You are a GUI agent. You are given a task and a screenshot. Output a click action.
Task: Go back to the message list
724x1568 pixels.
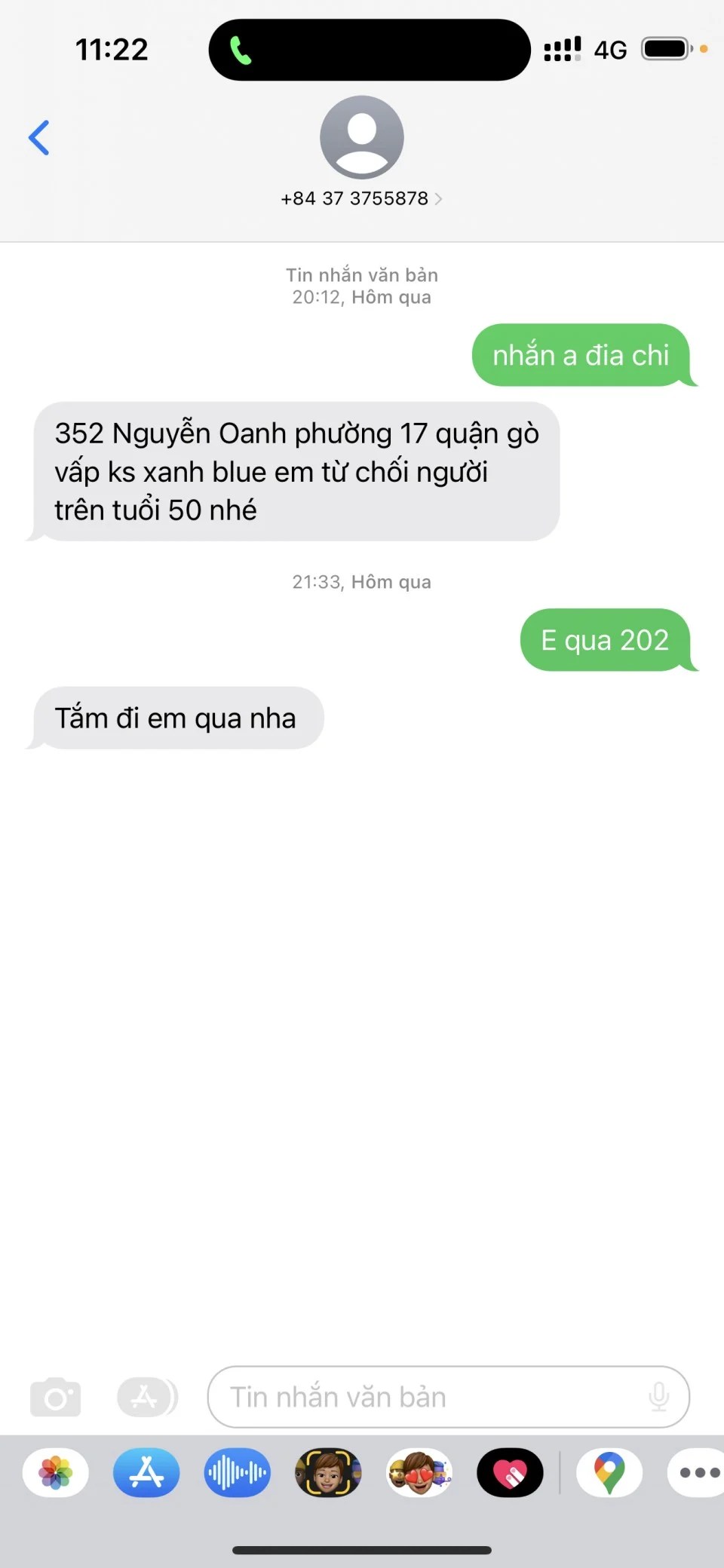(39, 138)
